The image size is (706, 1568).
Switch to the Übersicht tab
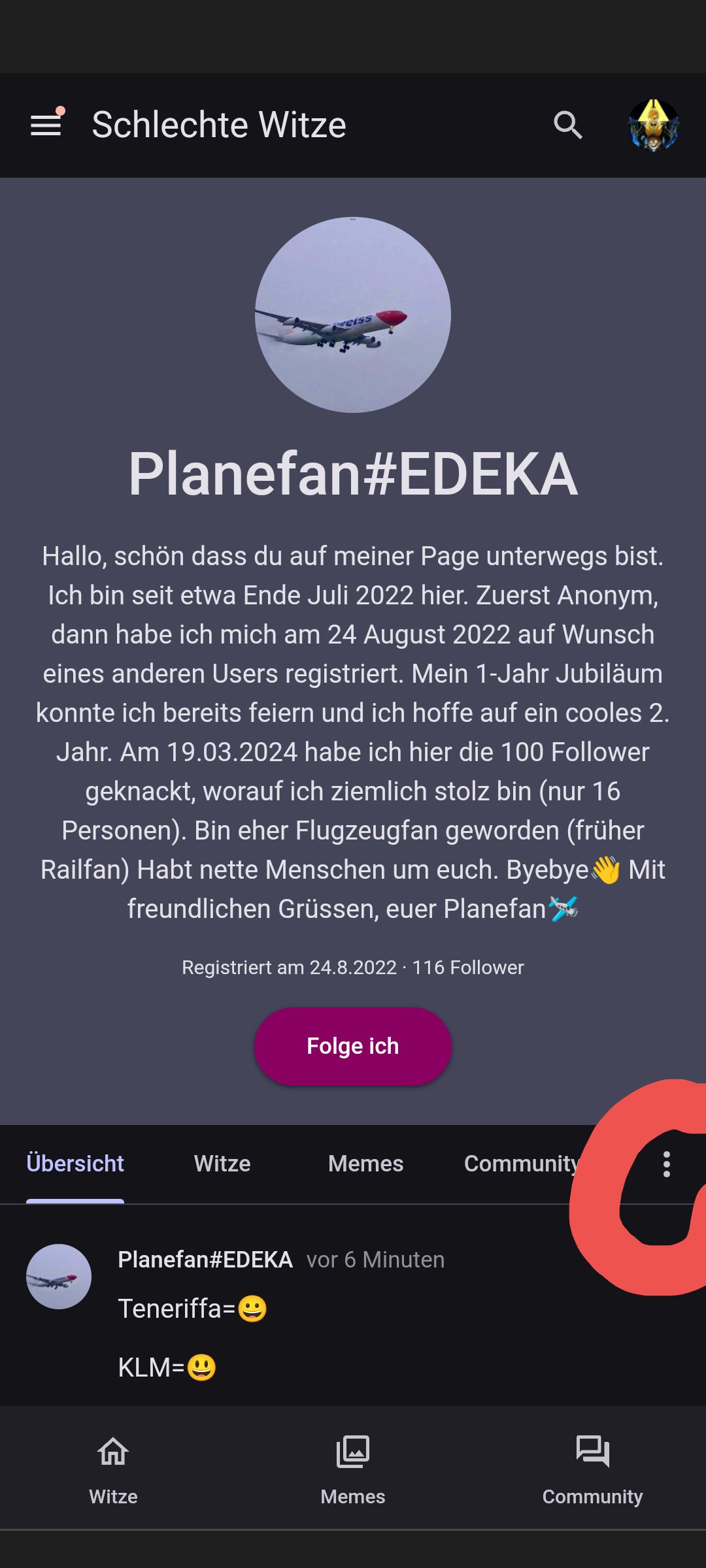75,1164
